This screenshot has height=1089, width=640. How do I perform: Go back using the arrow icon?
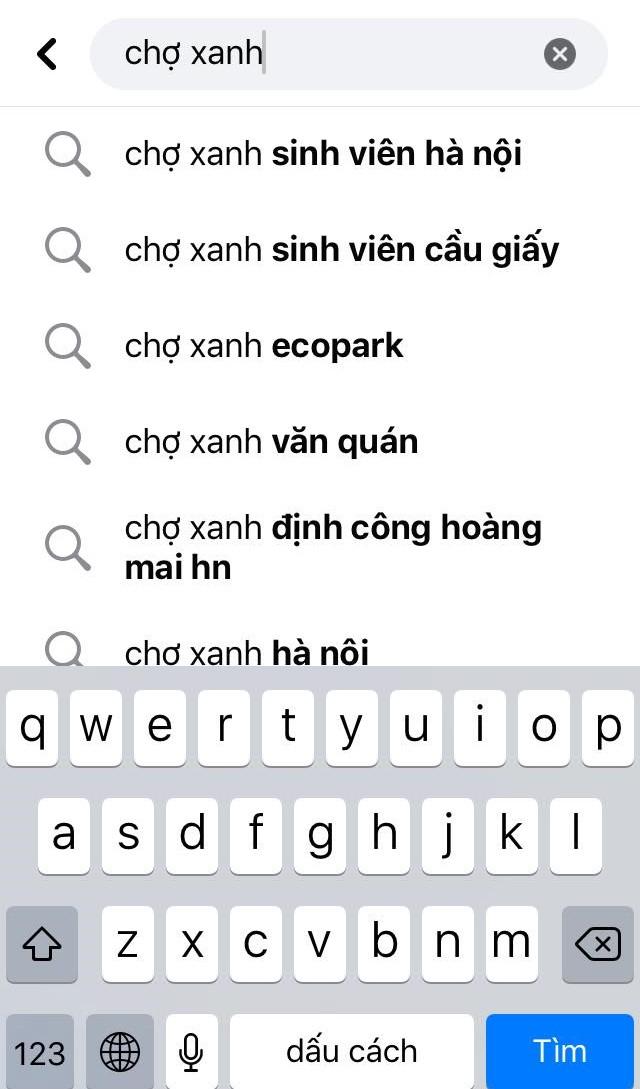[x=47, y=54]
